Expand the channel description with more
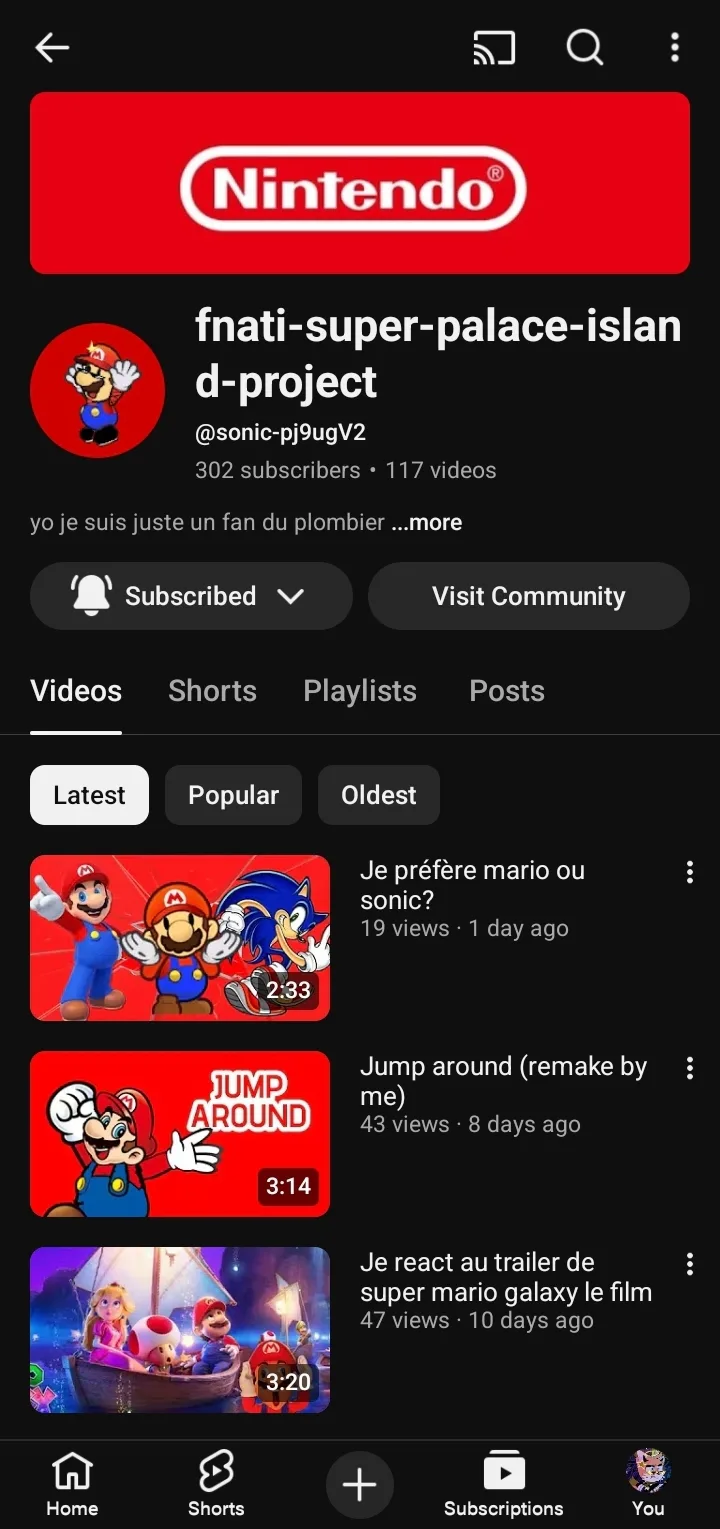 (427, 522)
